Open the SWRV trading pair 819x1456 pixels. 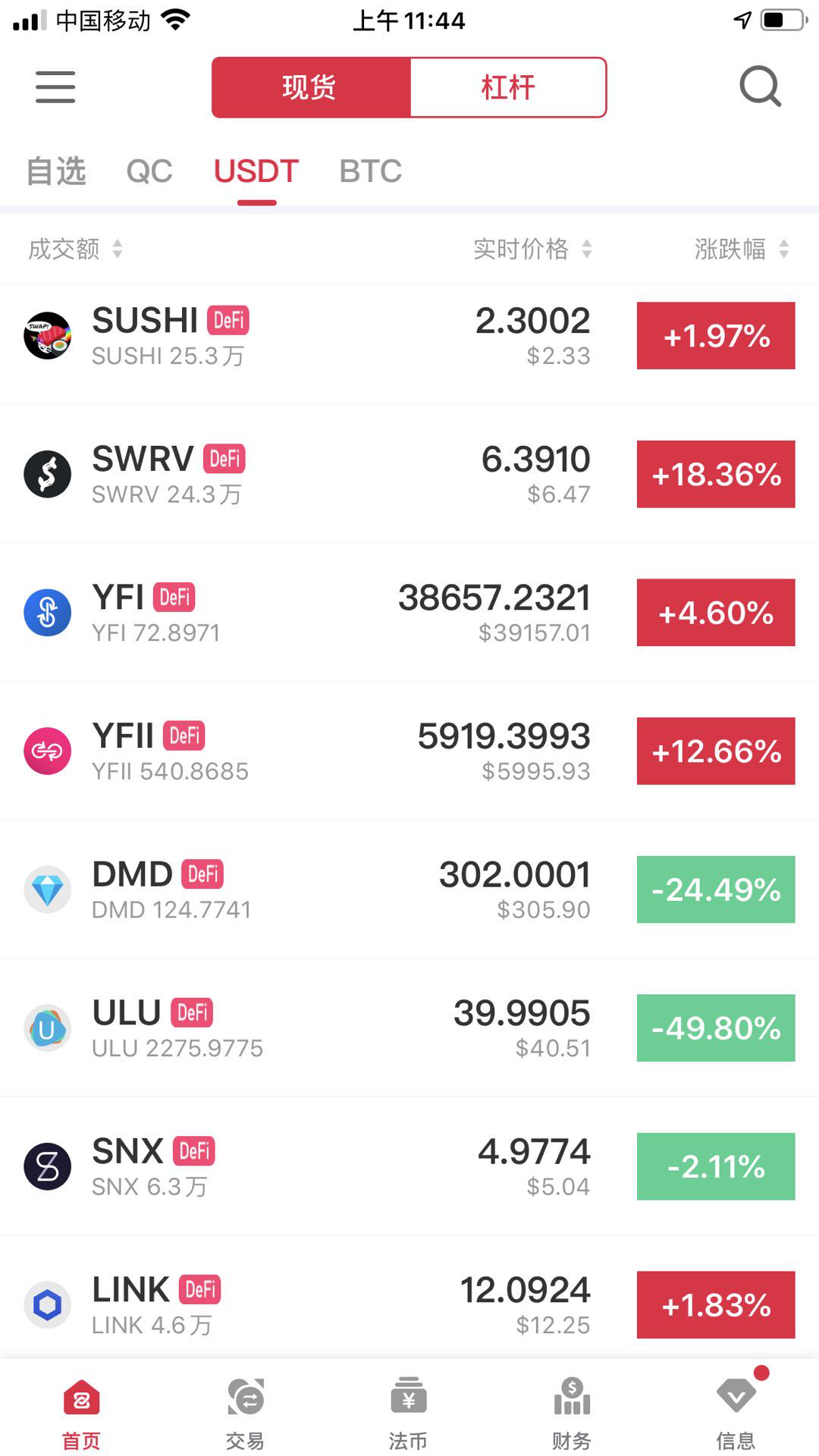[x=303, y=475]
